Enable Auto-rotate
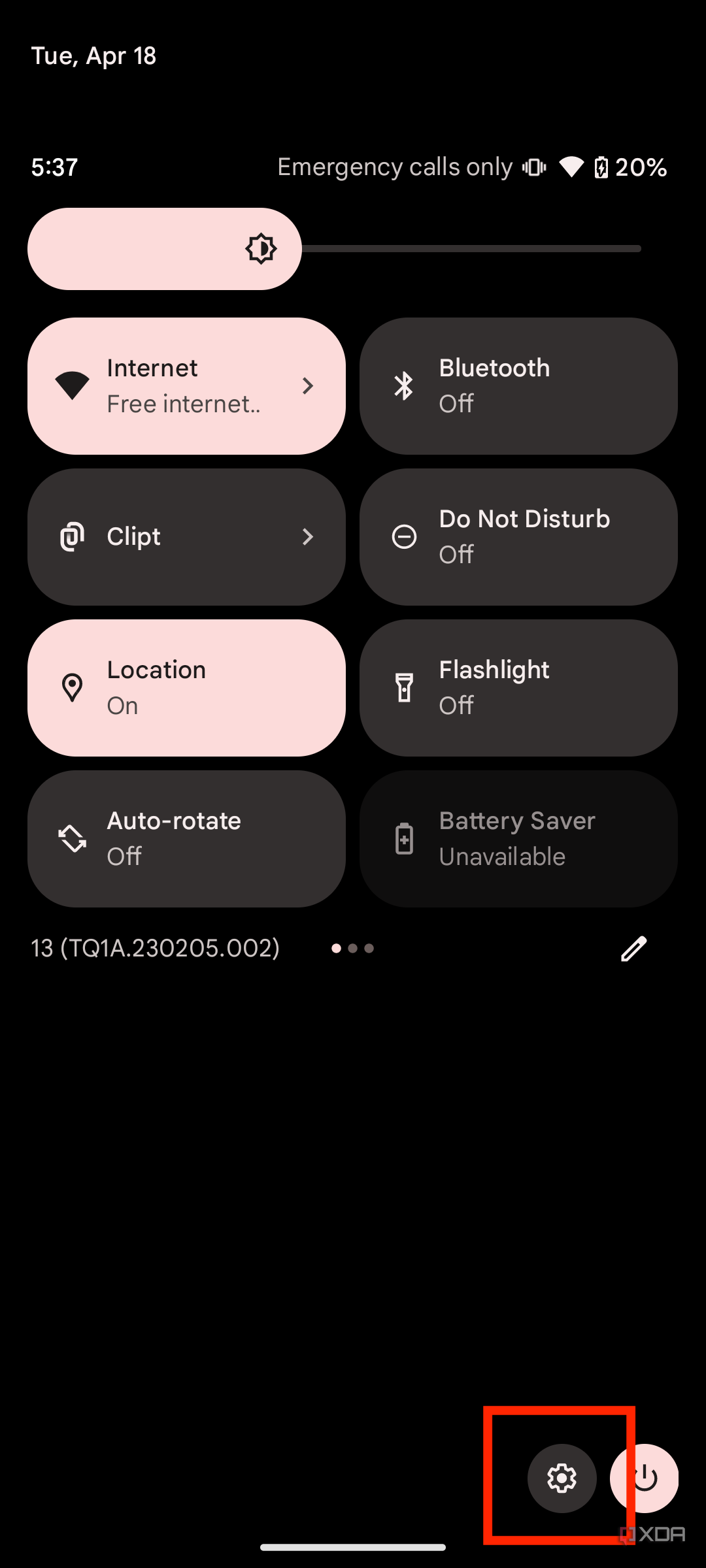This screenshot has width=706, height=1568. pyautogui.click(x=186, y=839)
